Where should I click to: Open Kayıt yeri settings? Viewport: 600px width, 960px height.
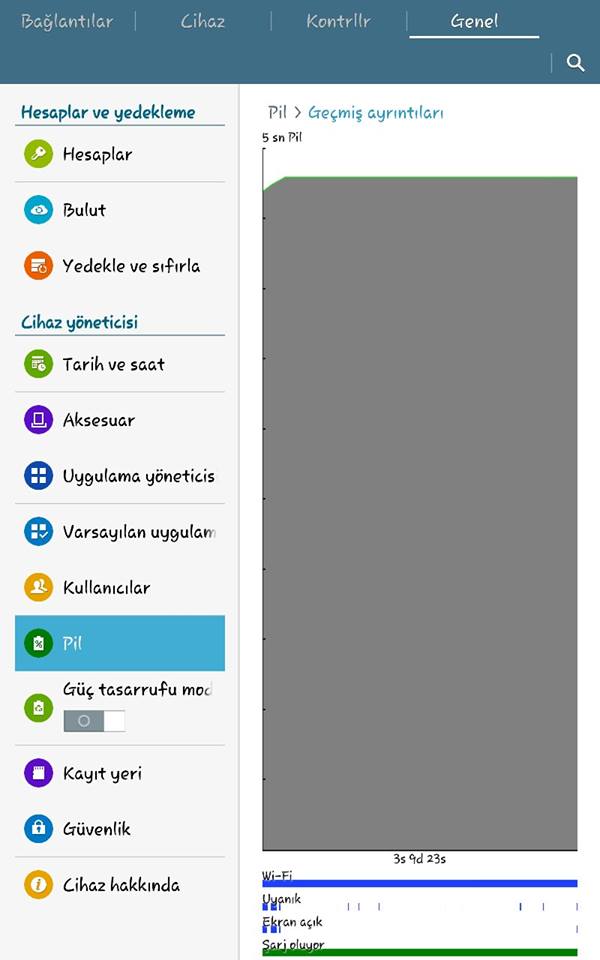(x=120, y=773)
